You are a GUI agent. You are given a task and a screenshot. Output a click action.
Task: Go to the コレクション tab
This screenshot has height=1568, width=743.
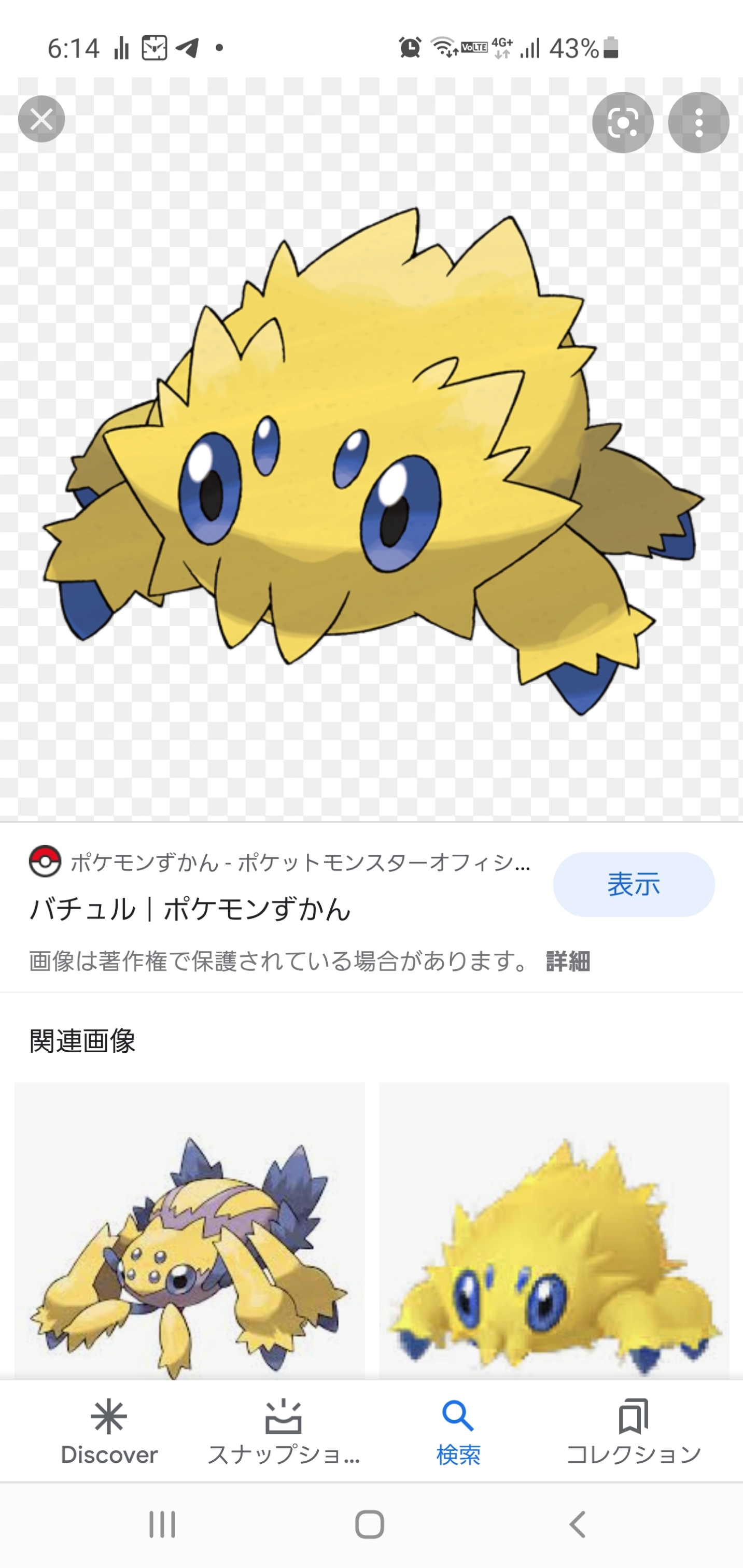pos(634,1432)
